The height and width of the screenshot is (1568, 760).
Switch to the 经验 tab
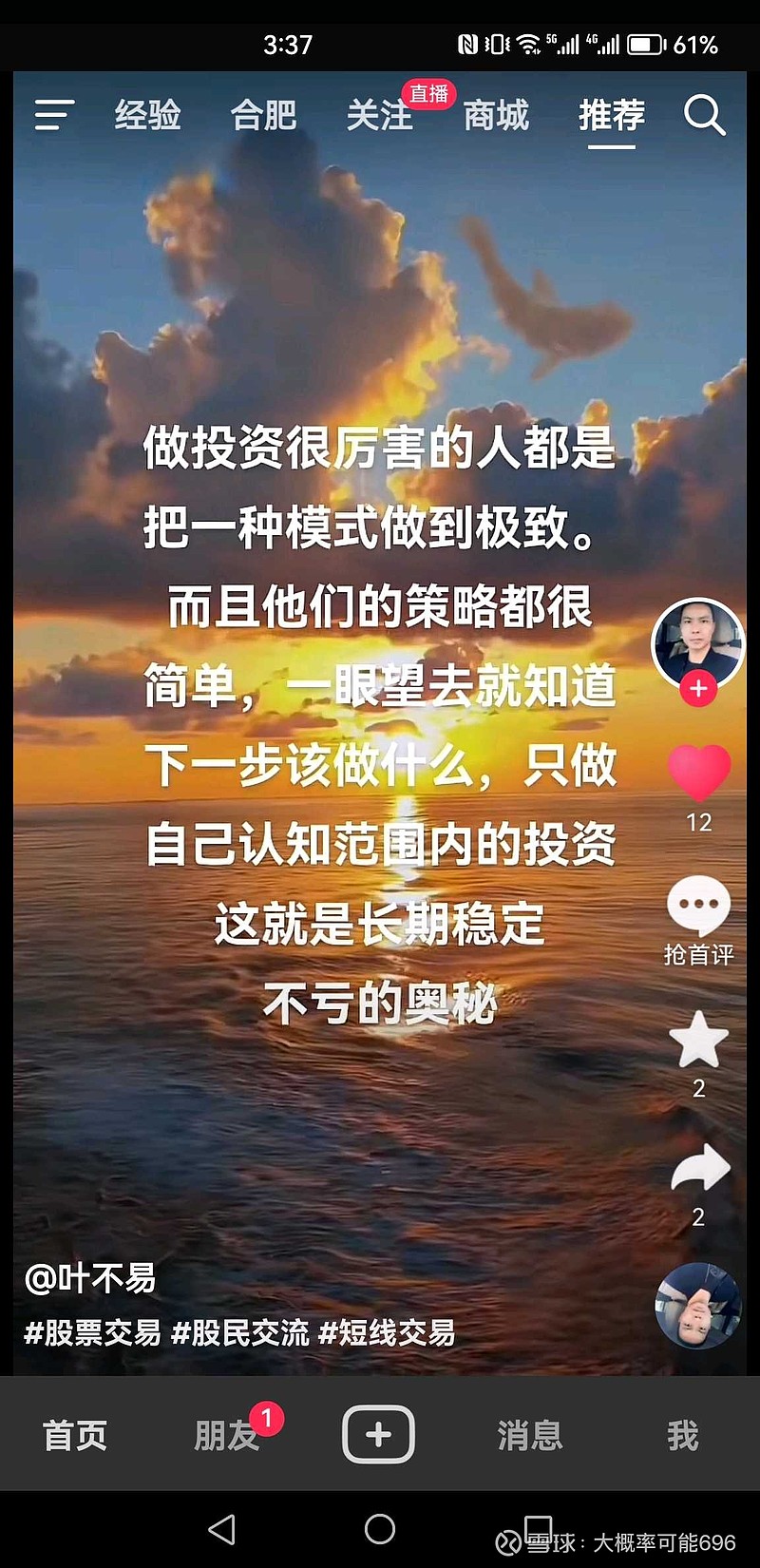148,116
